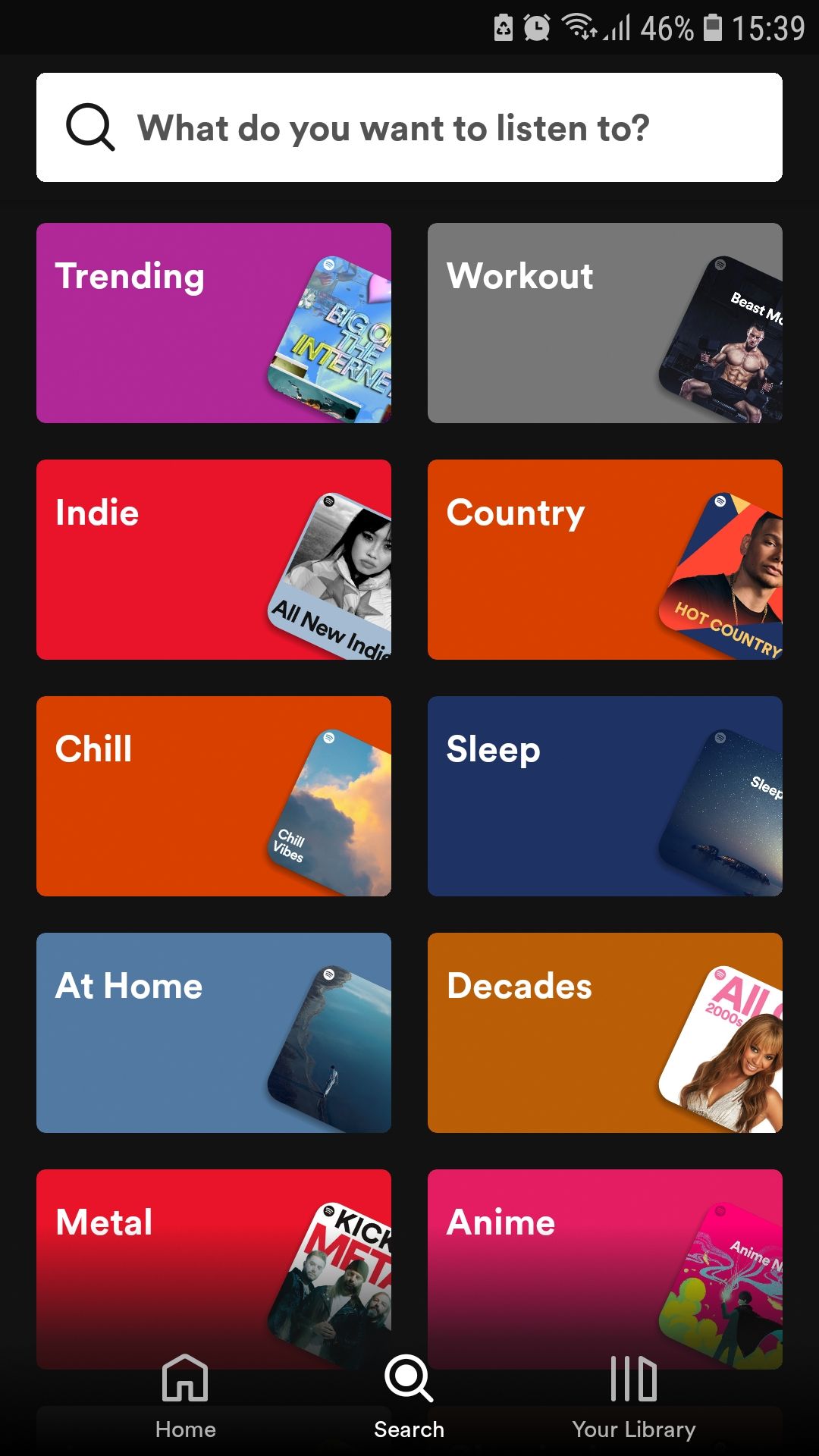The image size is (819, 1456).
Task: Open the Indie music category
Action: pos(213,559)
